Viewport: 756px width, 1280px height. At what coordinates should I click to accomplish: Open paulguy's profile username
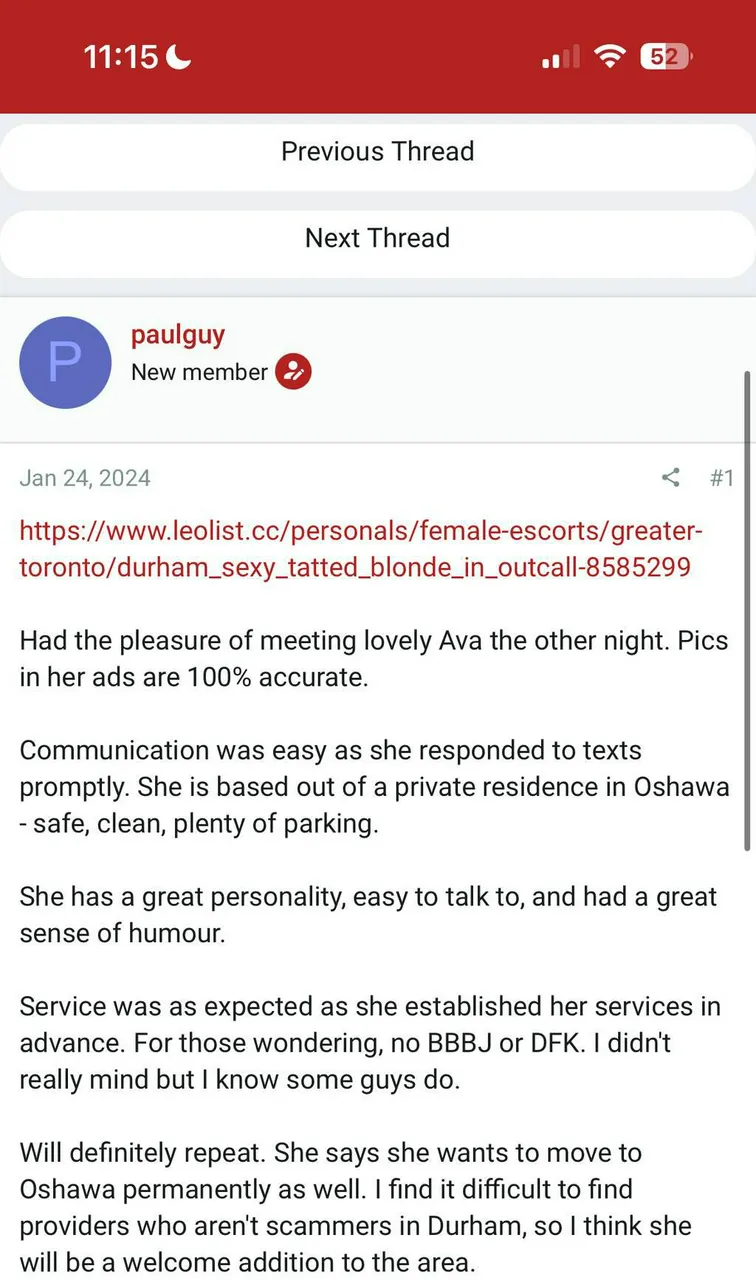point(178,335)
